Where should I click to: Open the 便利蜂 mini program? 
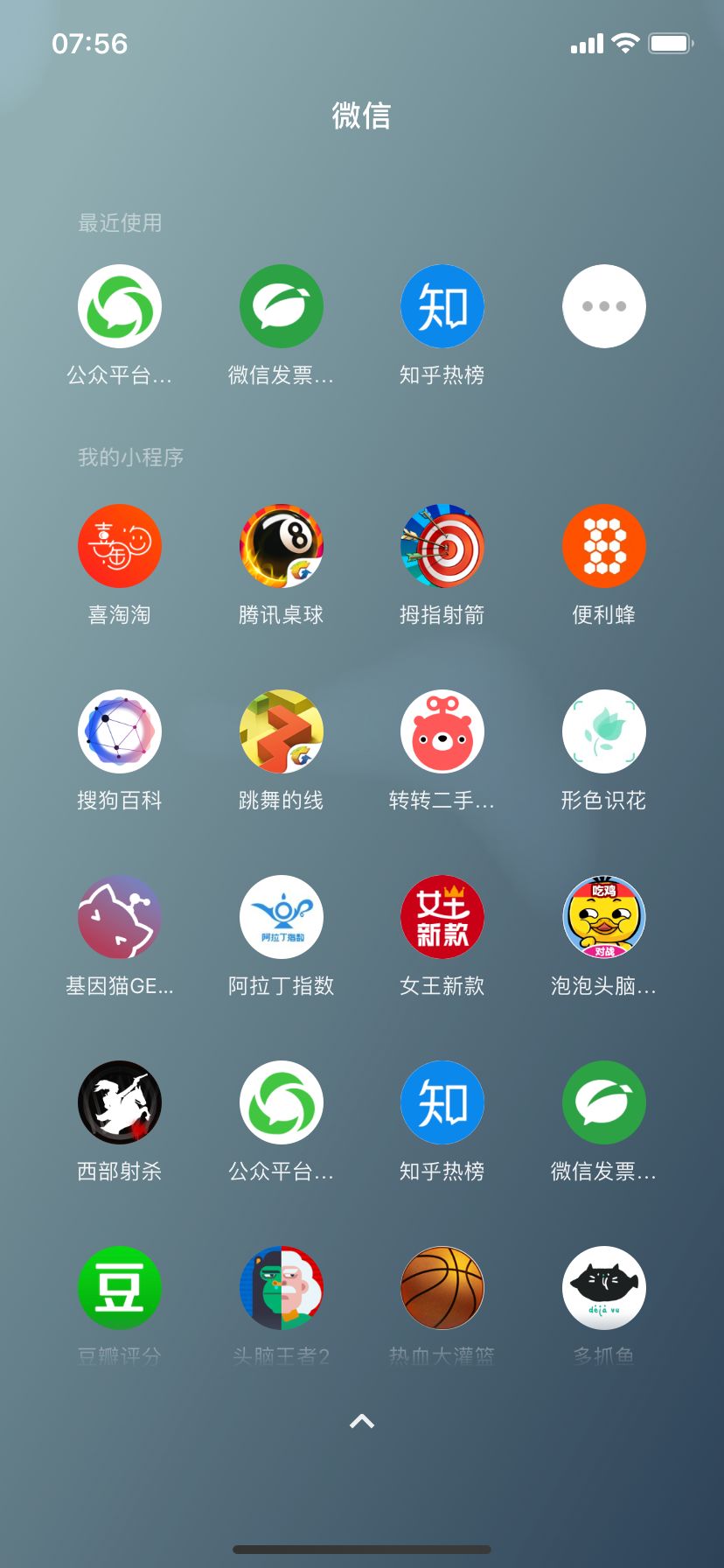tap(603, 546)
